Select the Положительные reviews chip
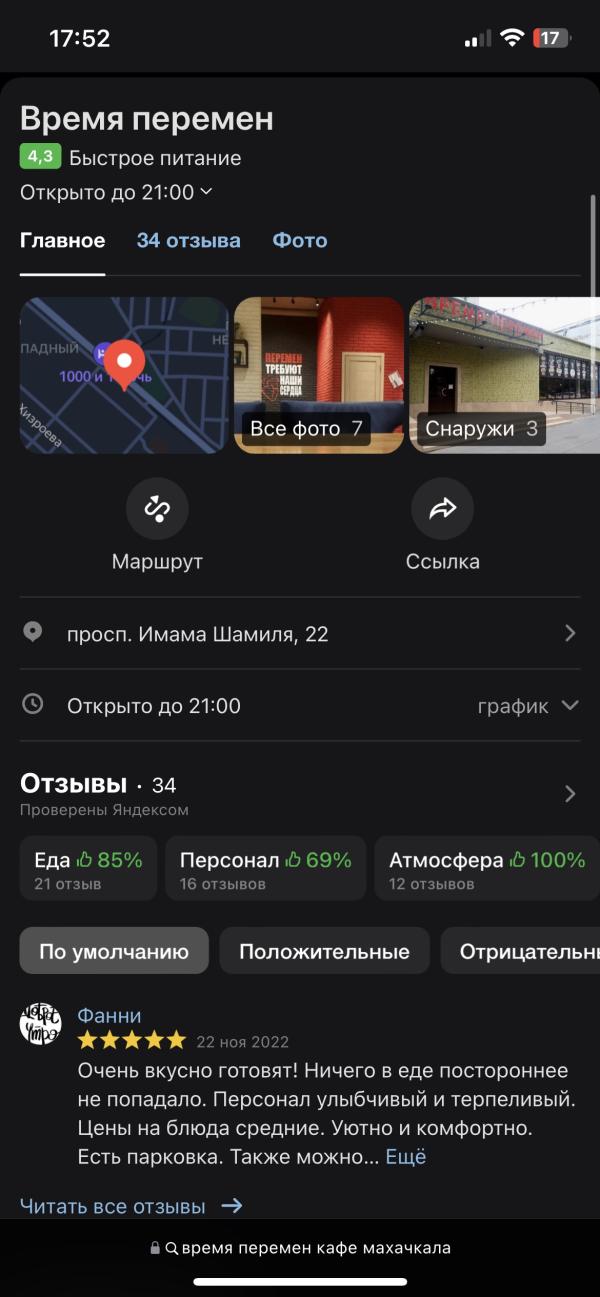The width and height of the screenshot is (600, 1297). click(x=324, y=951)
